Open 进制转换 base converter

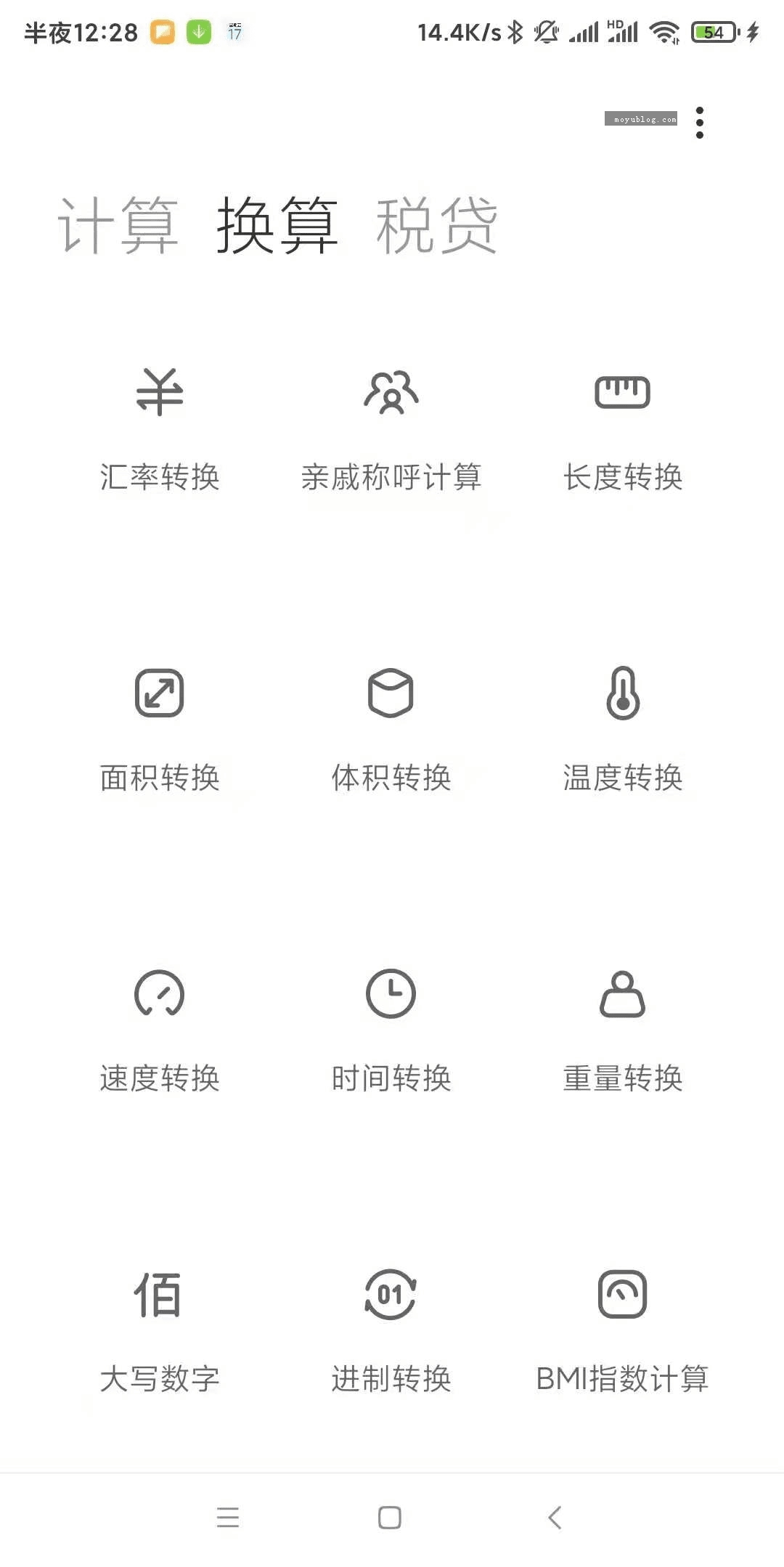click(x=391, y=1332)
